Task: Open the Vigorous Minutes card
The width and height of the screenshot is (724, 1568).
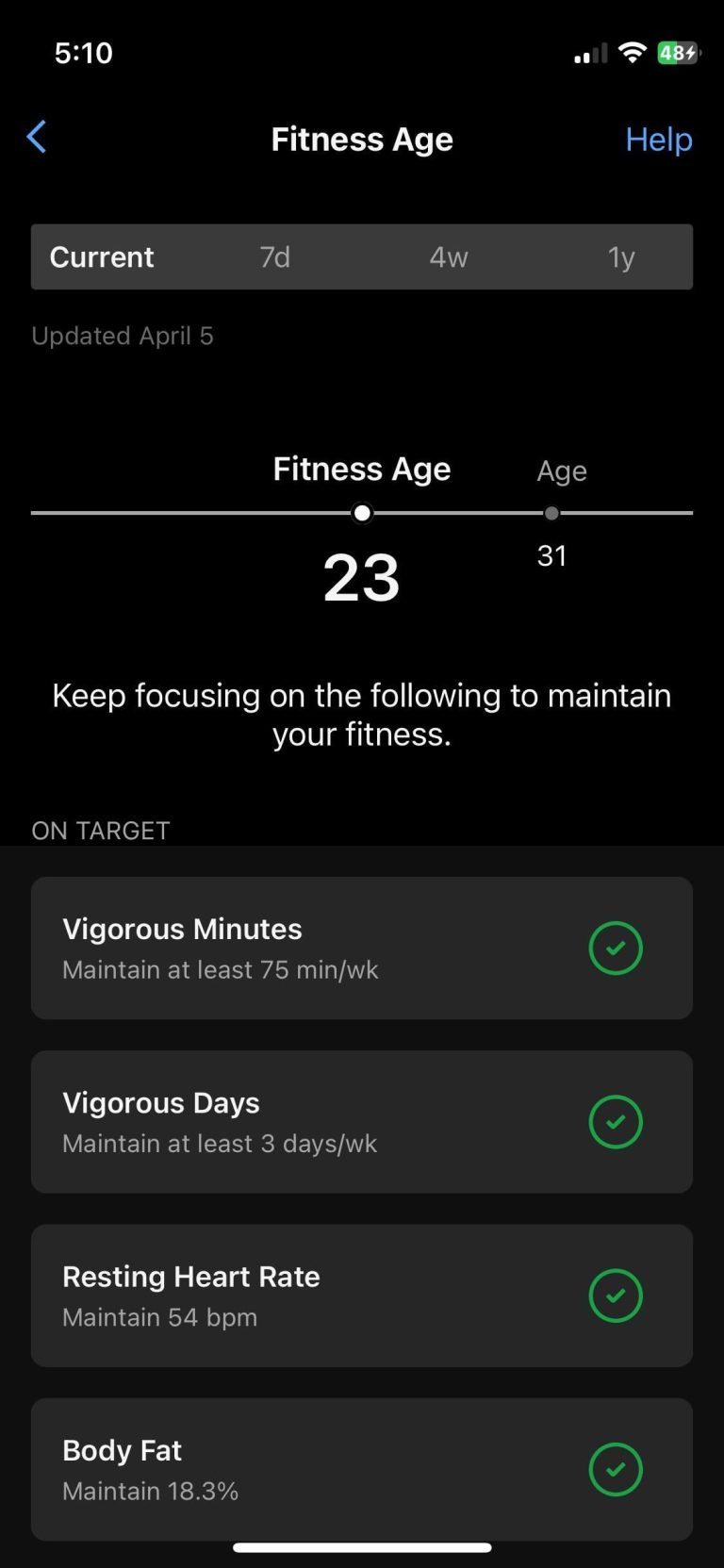Action: click(x=361, y=948)
